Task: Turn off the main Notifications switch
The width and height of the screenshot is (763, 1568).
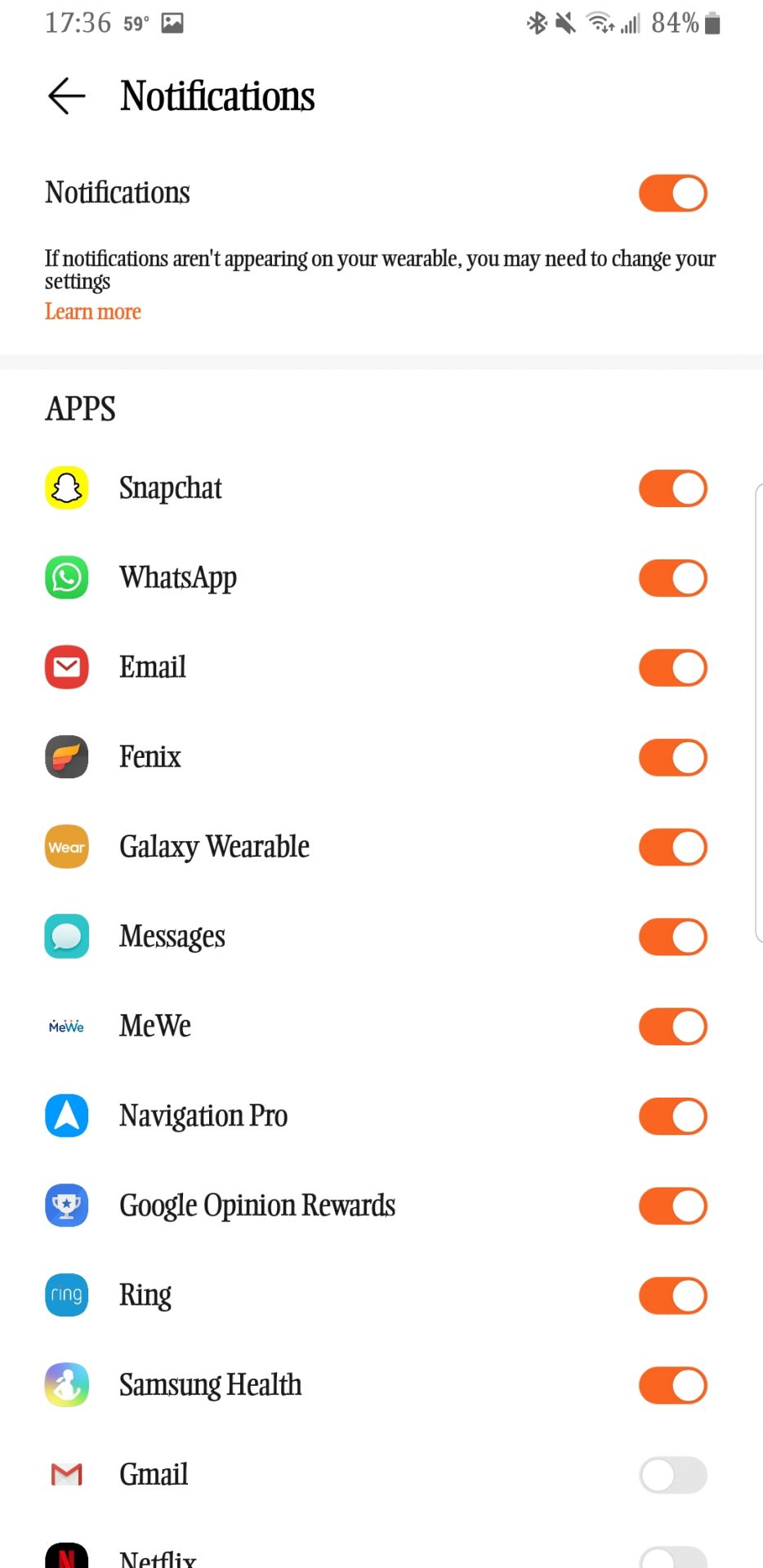Action: pyautogui.click(x=673, y=194)
